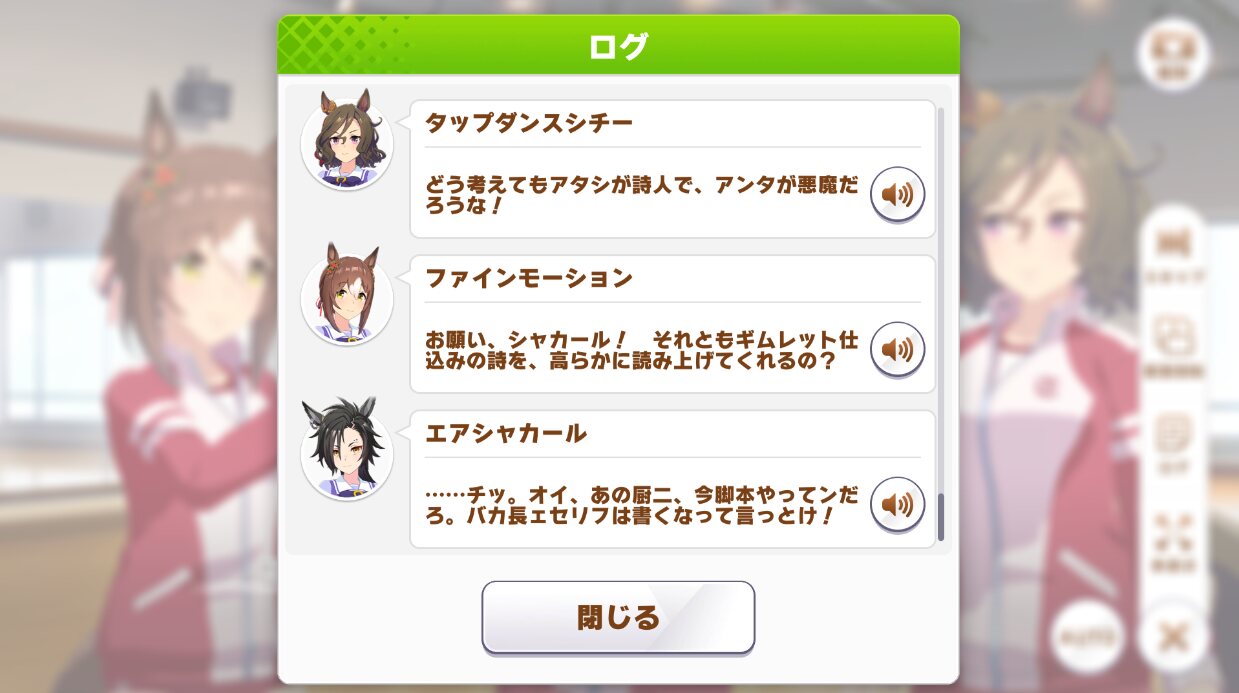The width and height of the screenshot is (1239, 693).
Task: Play voice for ファインモーション's line
Action: (897, 349)
